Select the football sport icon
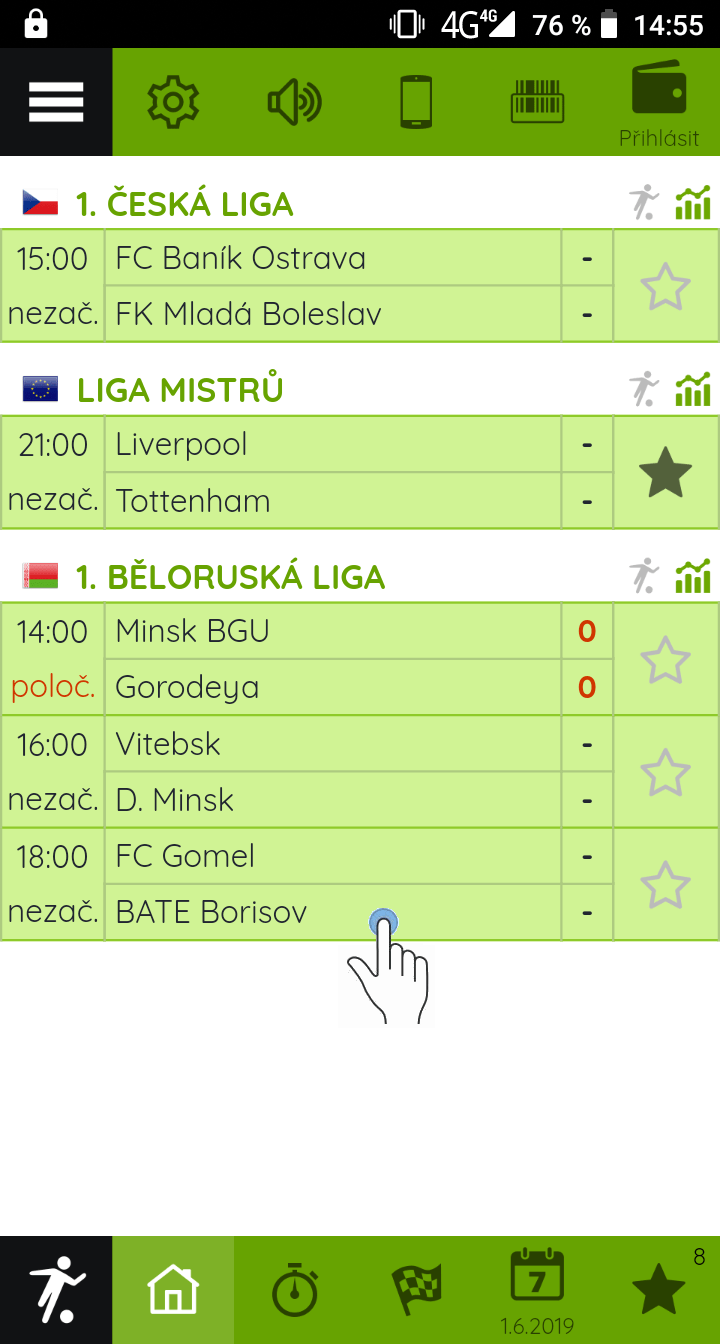Screen dimensions: 720x1344 [56, 1290]
